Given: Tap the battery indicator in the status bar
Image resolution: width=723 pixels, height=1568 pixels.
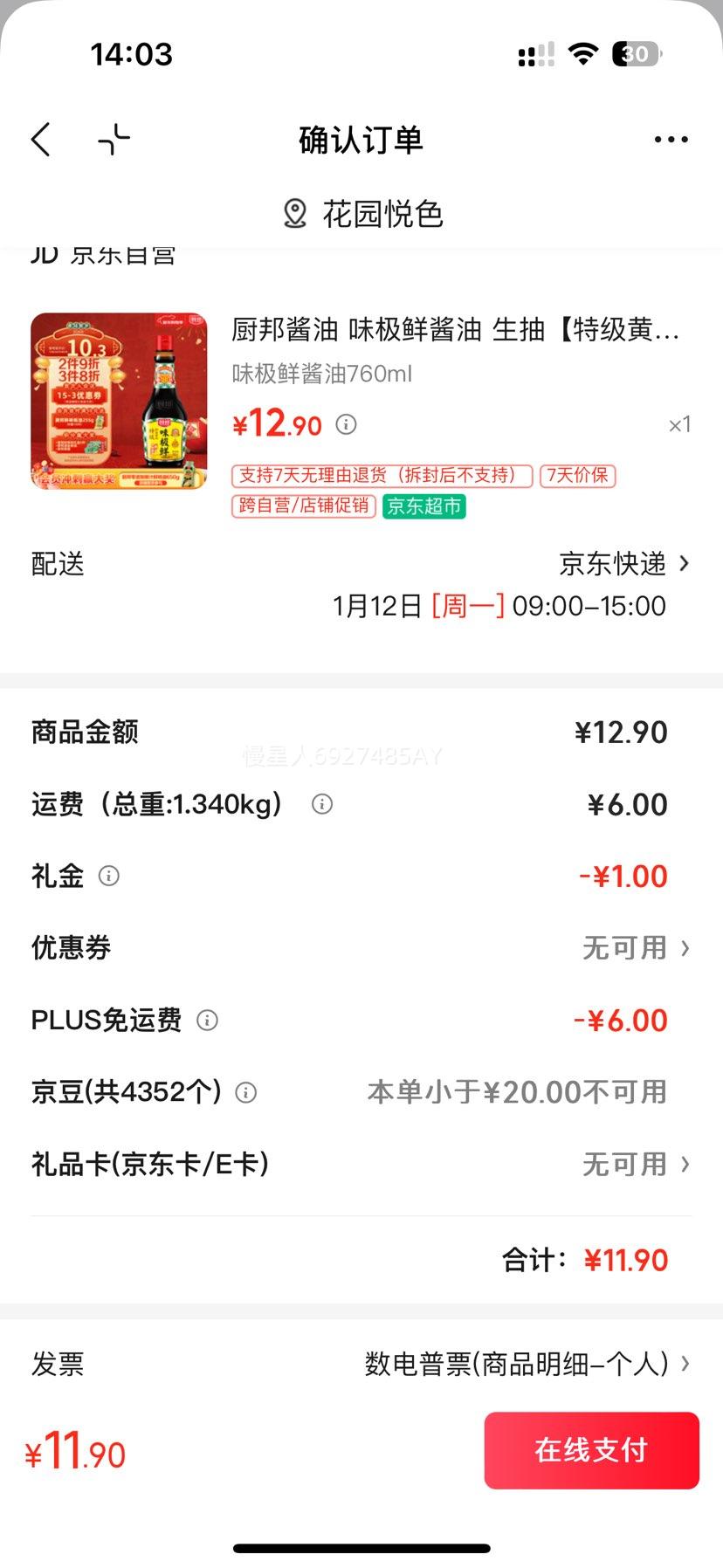Looking at the screenshot, I should click(635, 55).
